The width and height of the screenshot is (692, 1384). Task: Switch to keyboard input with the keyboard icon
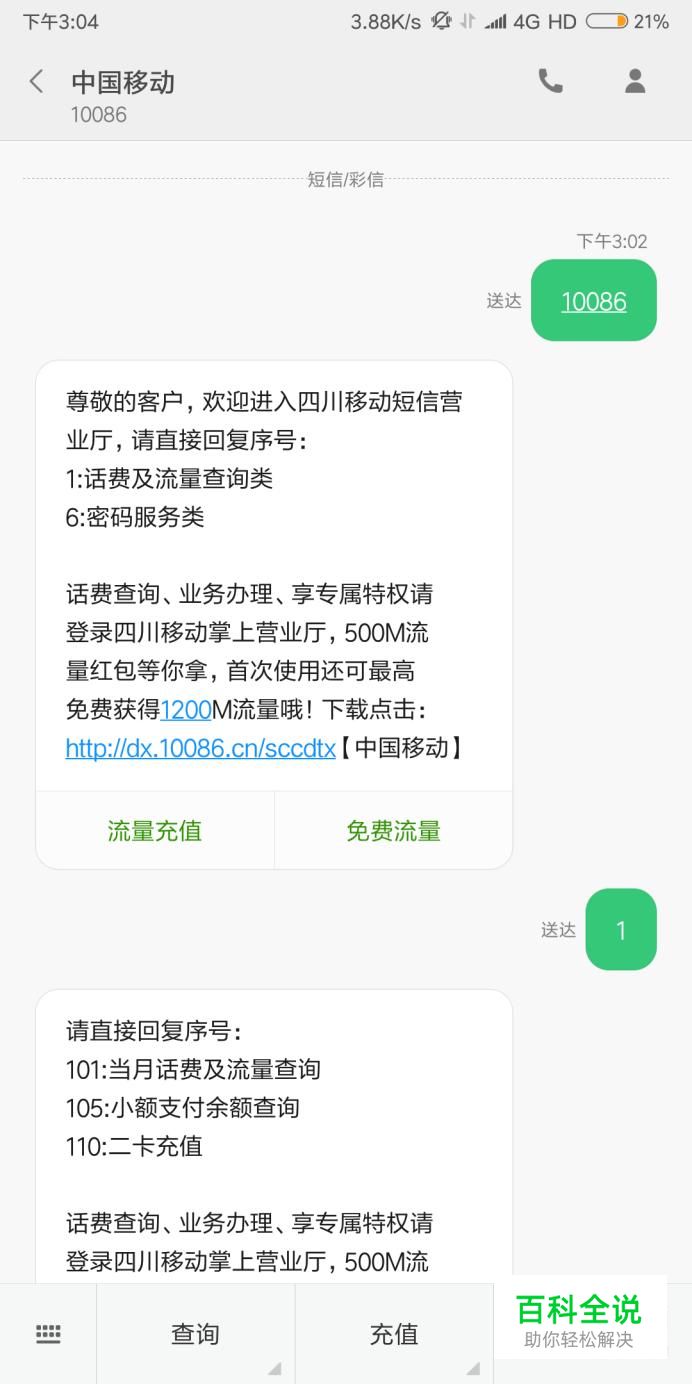(48, 1333)
